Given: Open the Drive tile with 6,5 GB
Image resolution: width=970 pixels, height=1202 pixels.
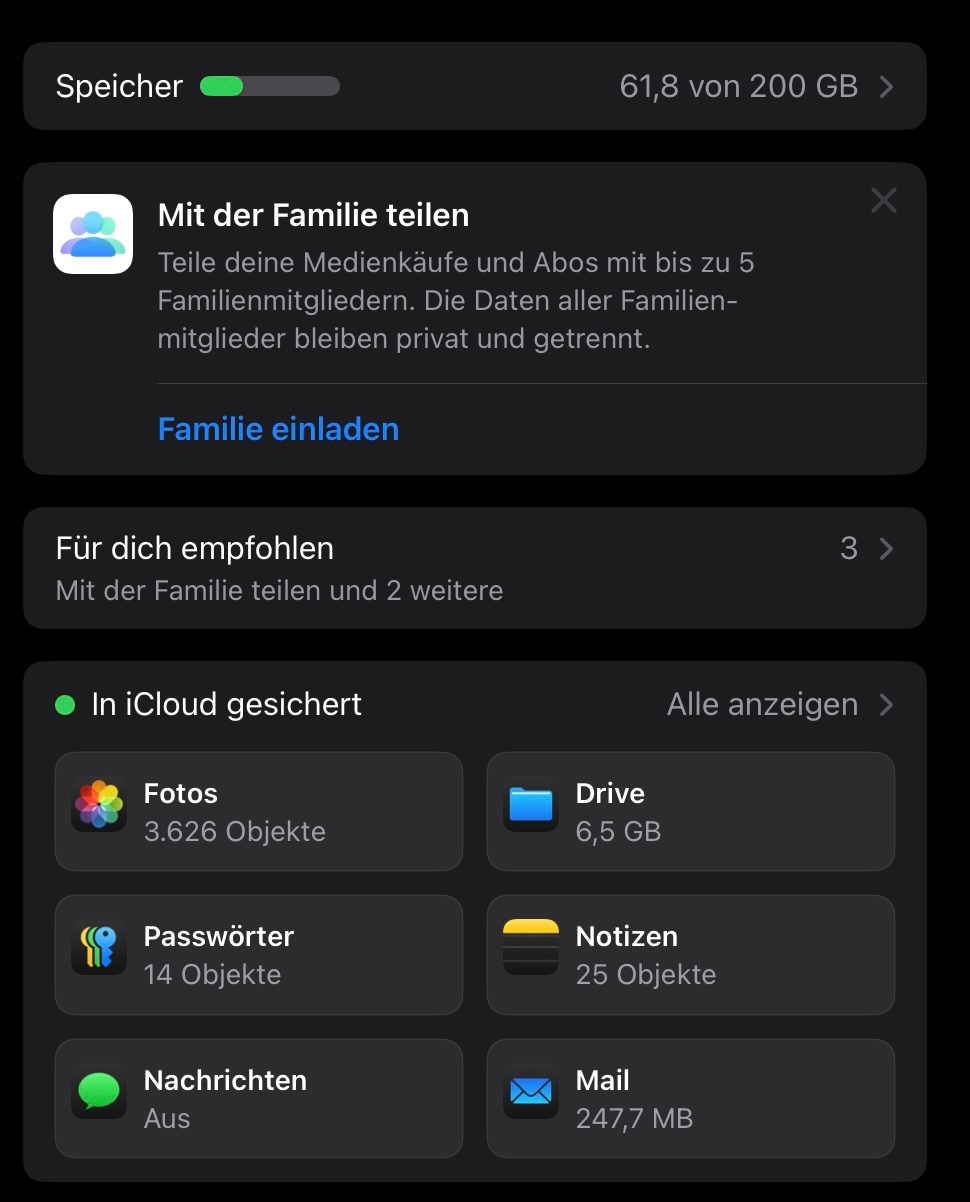Looking at the screenshot, I should 690,811.
